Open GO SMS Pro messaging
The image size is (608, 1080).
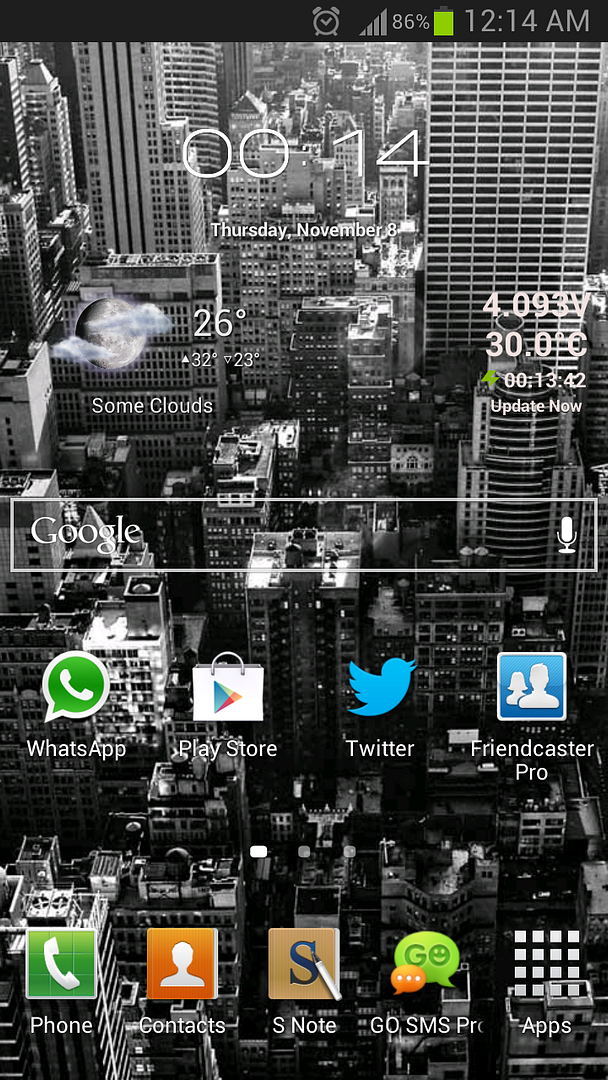tap(426, 964)
